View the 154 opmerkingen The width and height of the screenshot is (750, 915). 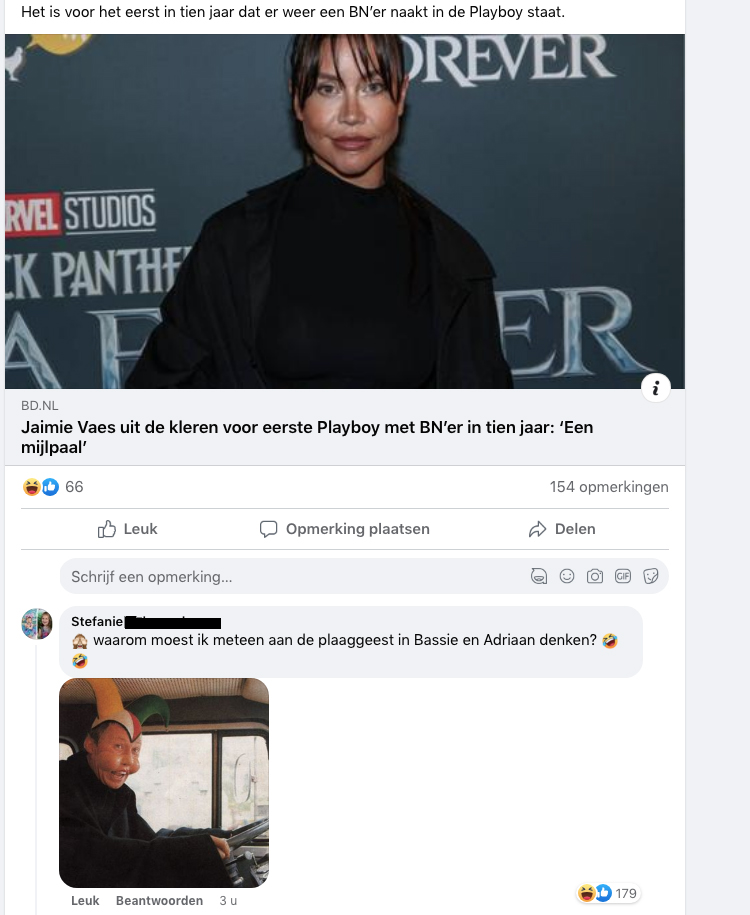pyautogui.click(x=608, y=487)
